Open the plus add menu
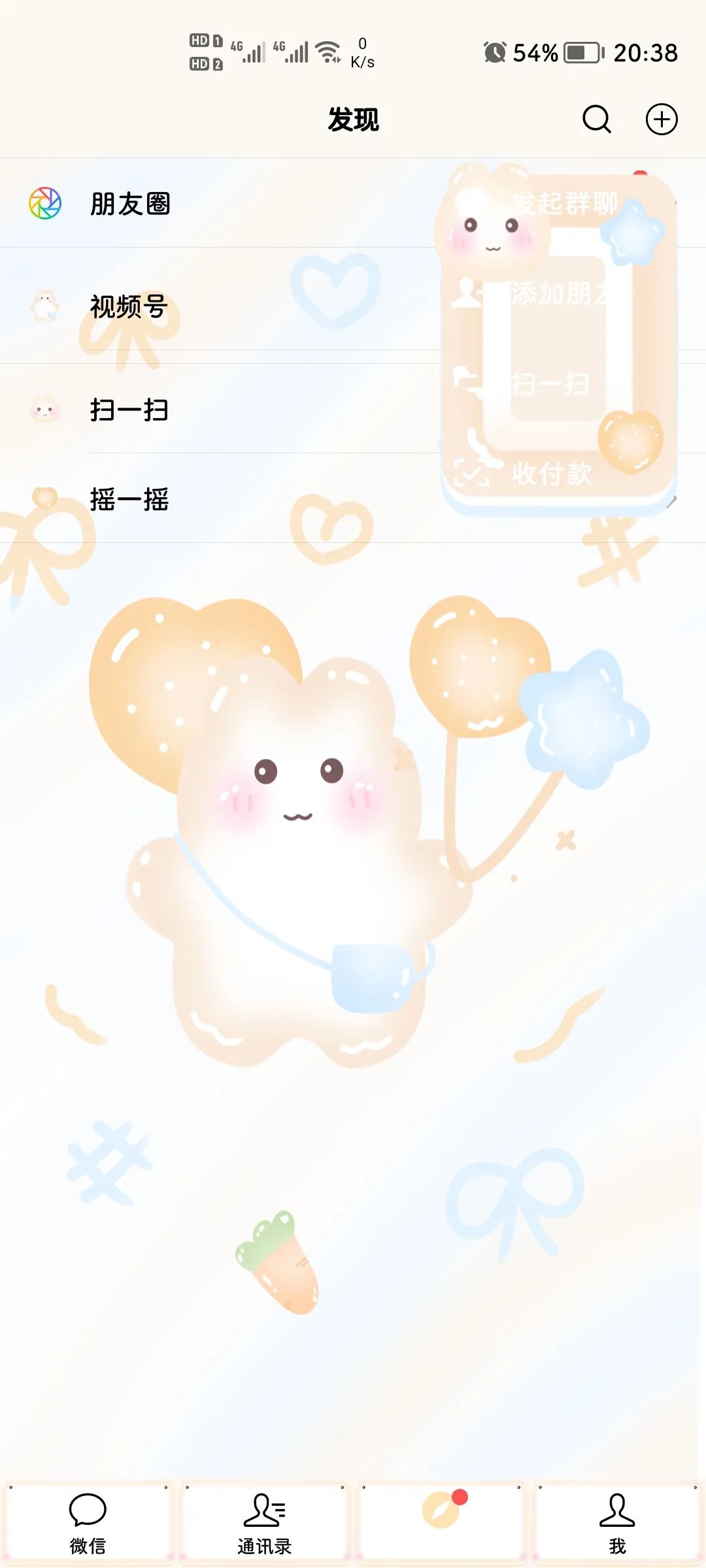The height and width of the screenshot is (1568, 706). pyautogui.click(x=662, y=120)
